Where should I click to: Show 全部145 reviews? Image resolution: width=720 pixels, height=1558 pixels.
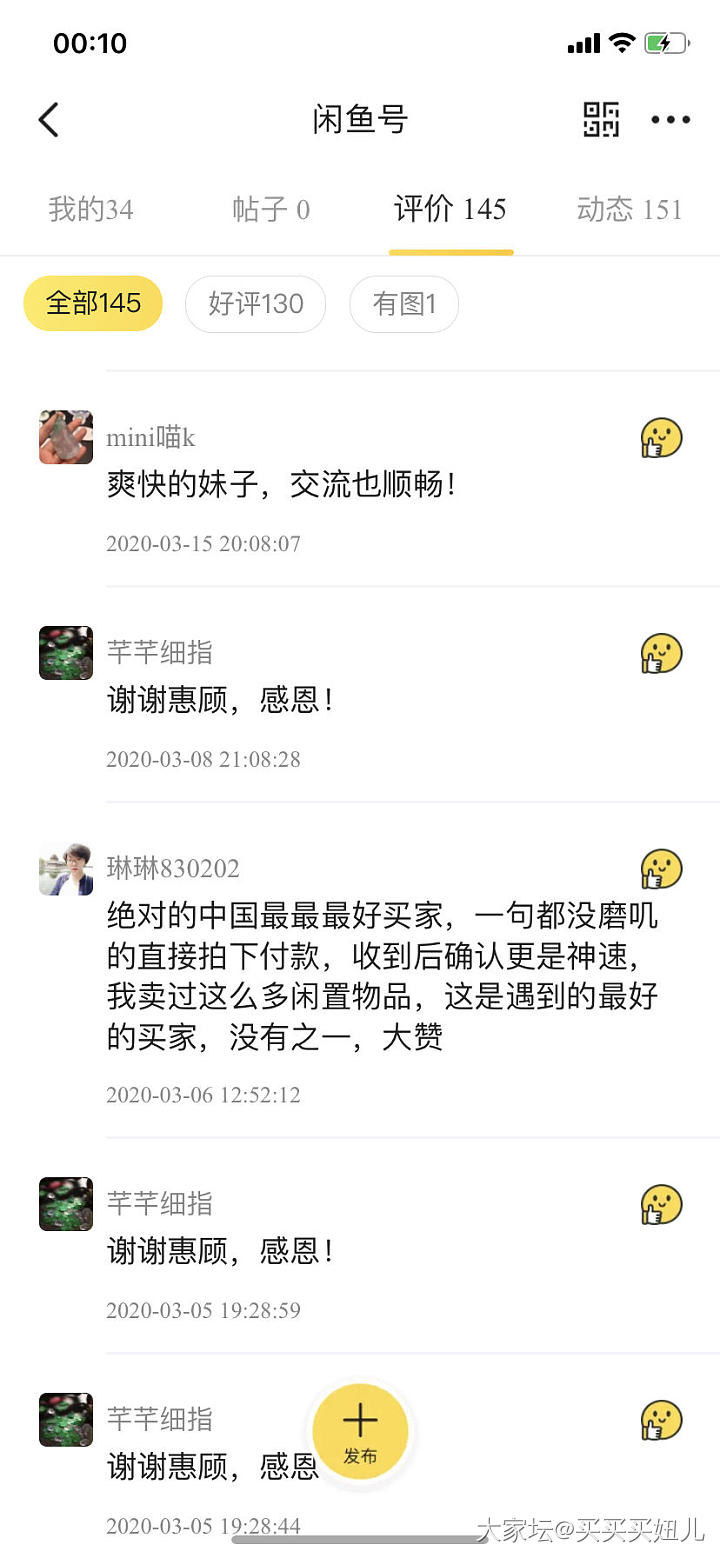pos(93,304)
